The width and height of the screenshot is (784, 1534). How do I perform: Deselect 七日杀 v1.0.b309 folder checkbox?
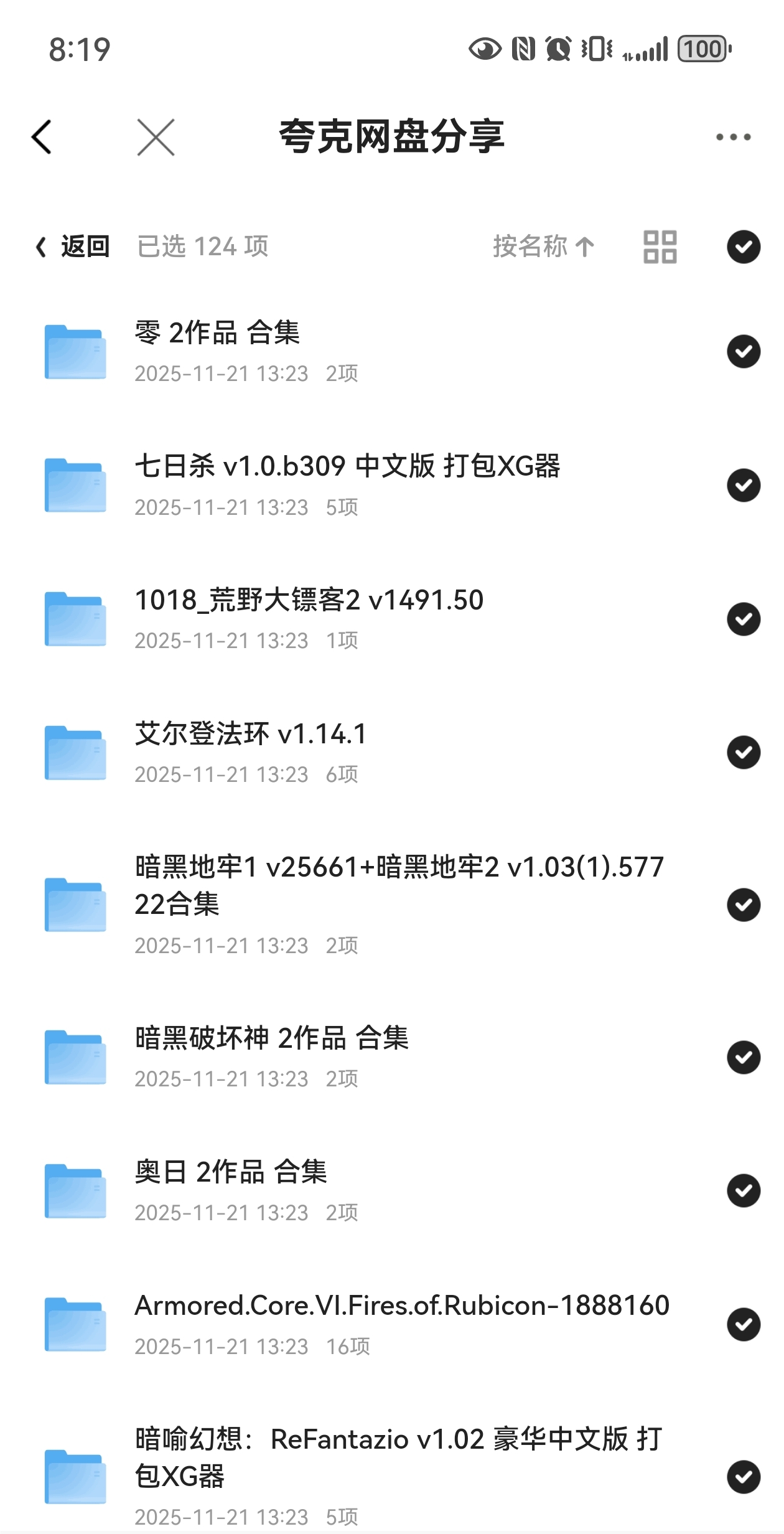[x=744, y=485]
